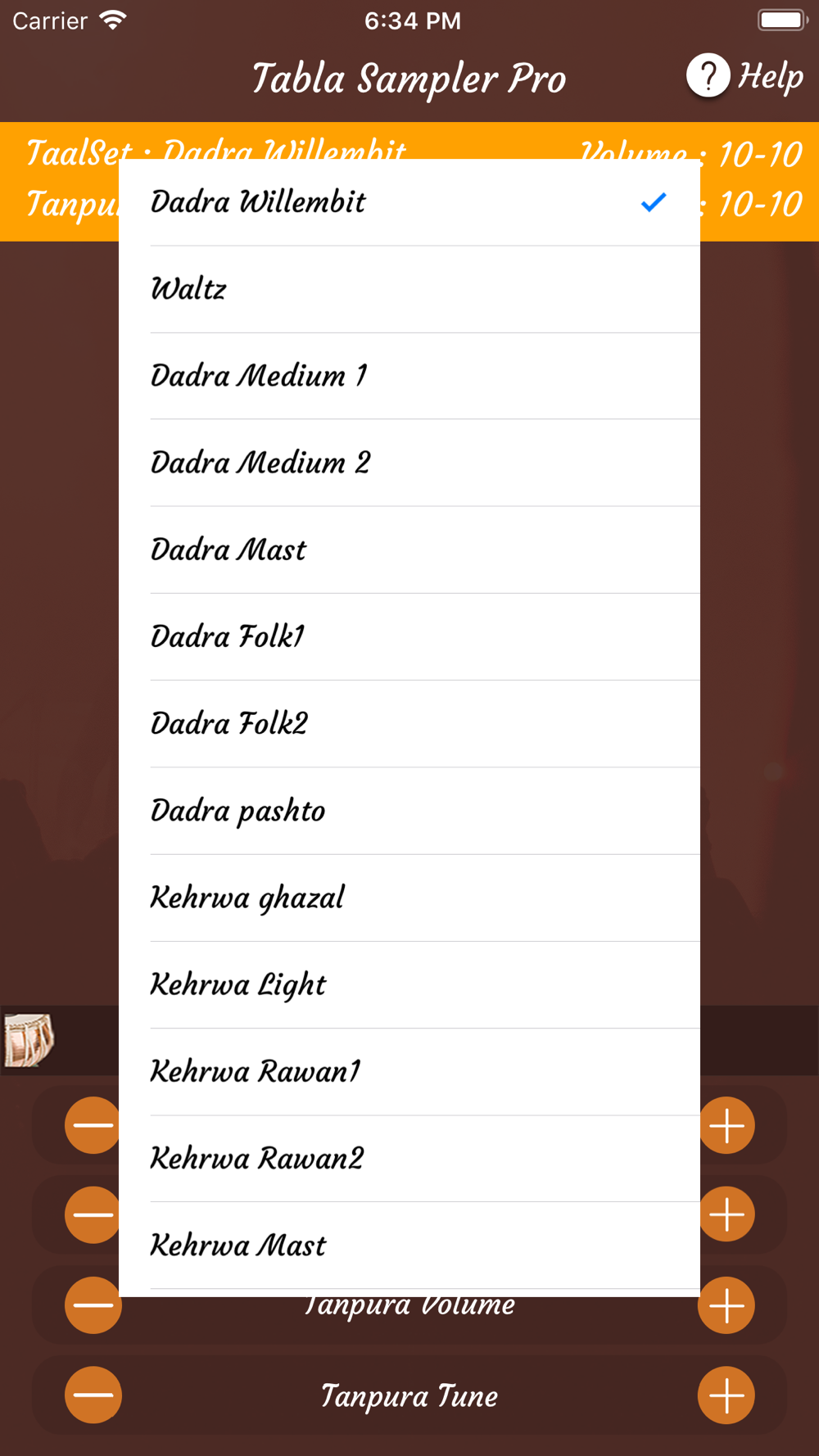Viewport: 819px width, 1456px height.
Task: Lower Tanpura Volume with minus button
Action: tap(93, 1305)
